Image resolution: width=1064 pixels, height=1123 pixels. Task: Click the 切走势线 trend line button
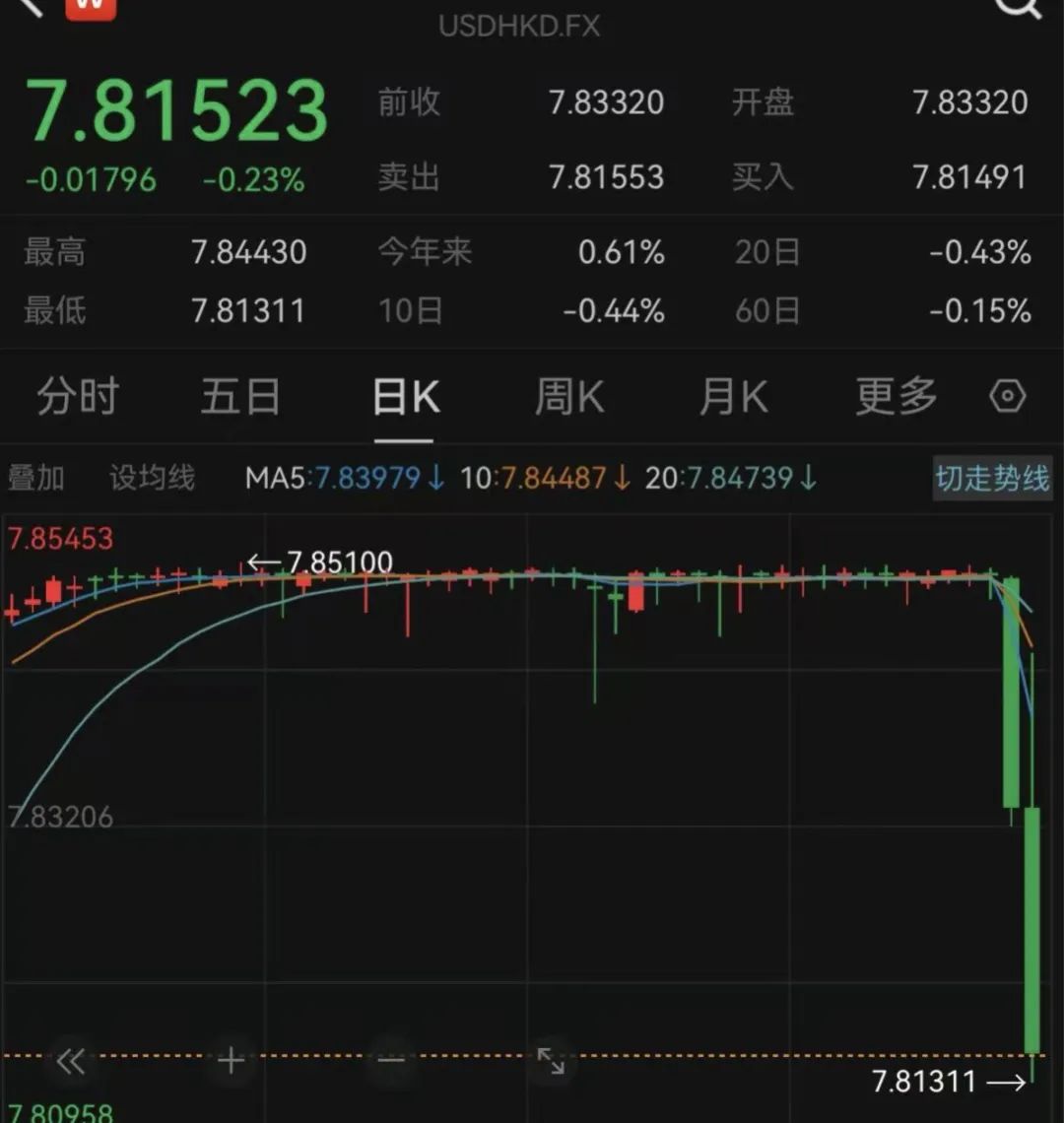click(992, 480)
